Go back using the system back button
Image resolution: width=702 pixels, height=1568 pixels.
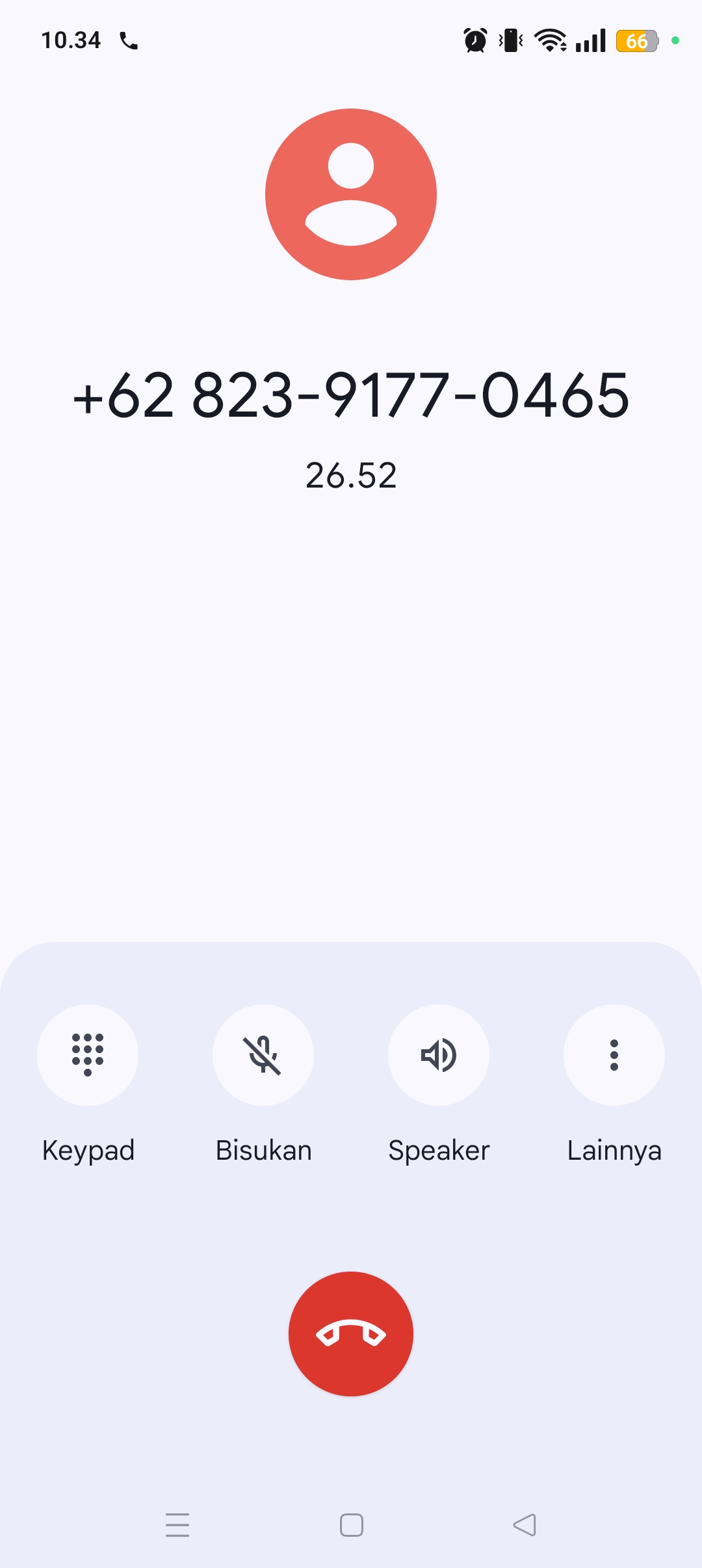(525, 1525)
